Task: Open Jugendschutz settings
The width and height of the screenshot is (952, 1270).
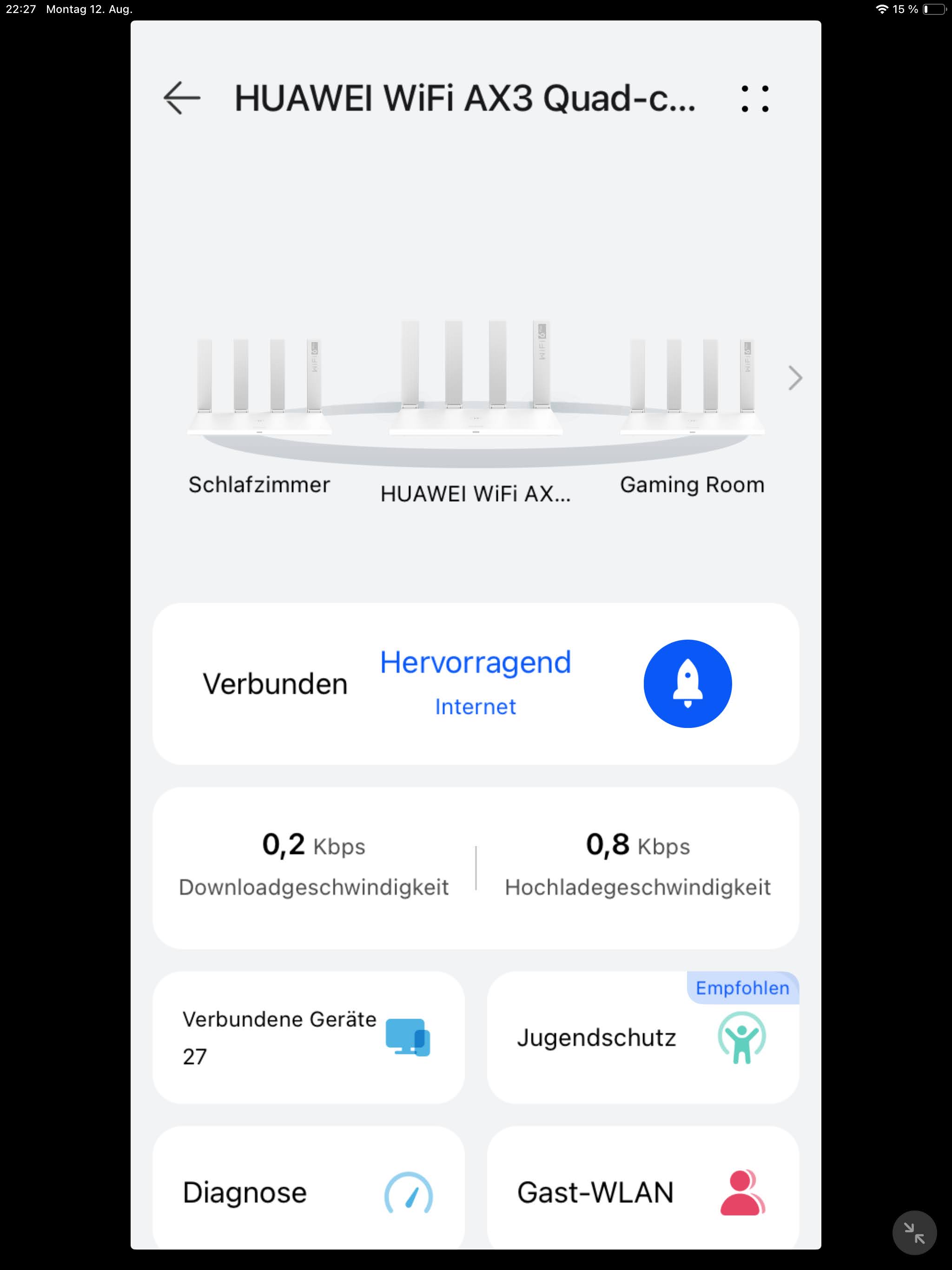Action: click(x=642, y=1037)
